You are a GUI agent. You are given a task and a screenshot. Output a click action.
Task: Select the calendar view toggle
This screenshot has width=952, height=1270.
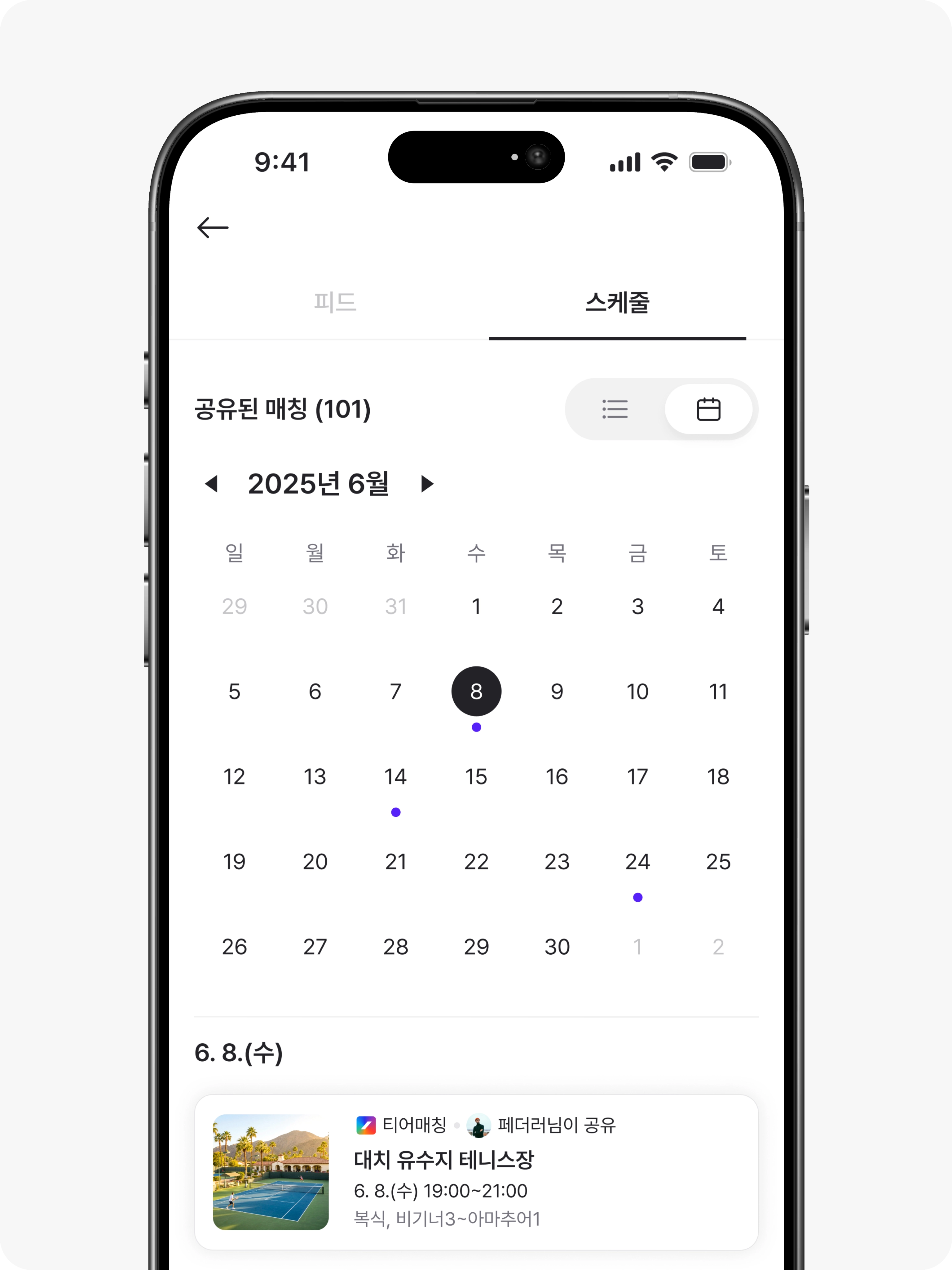[x=708, y=409]
